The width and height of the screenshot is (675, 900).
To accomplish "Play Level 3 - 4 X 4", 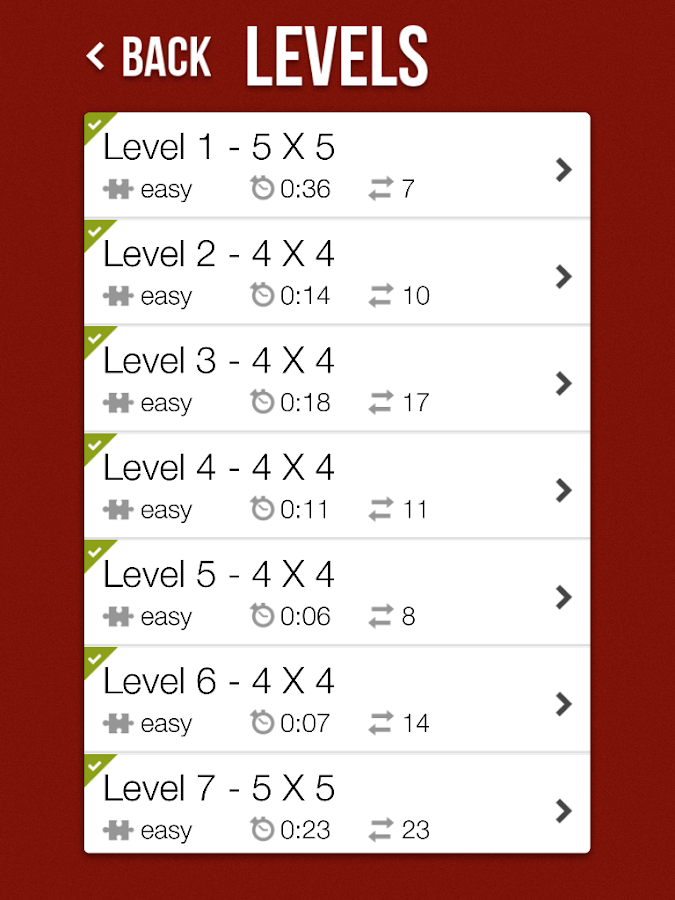I will [x=336, y=380].
